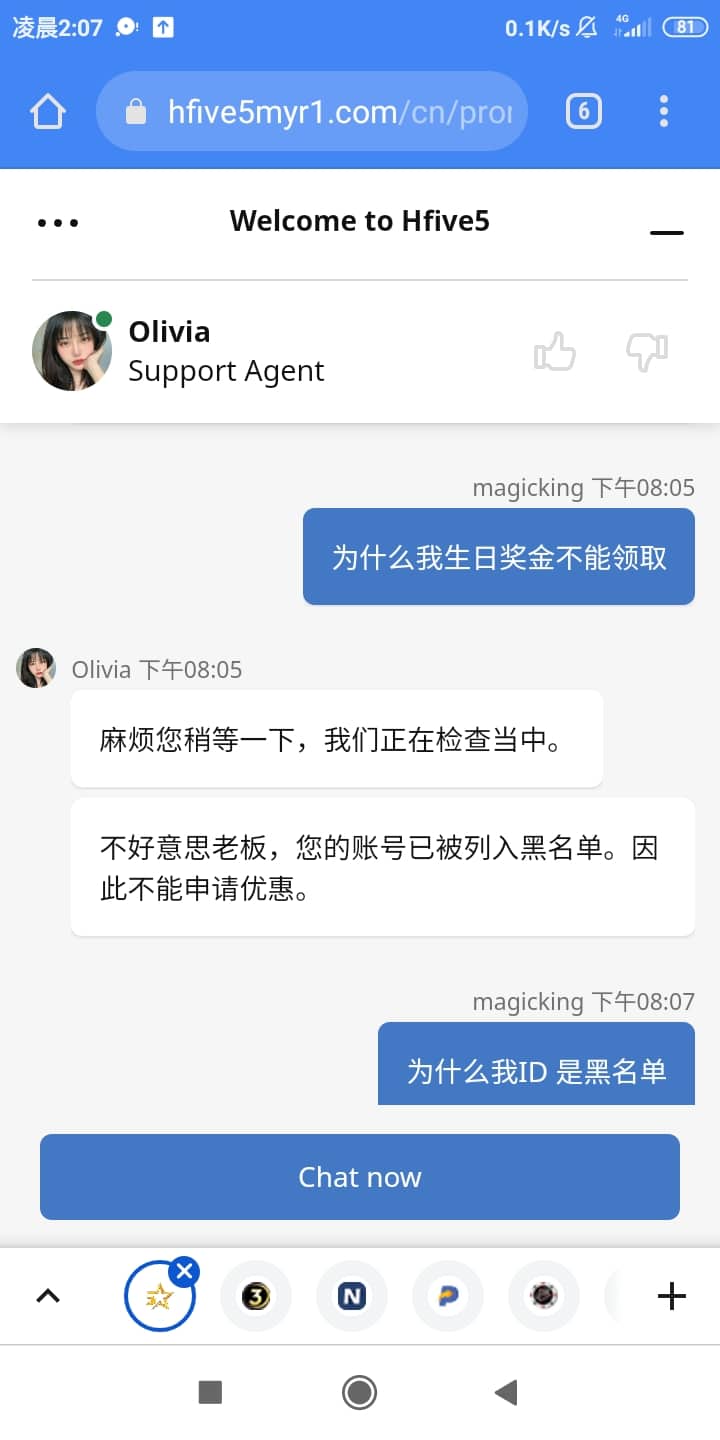Rate Olivia with thumbs up
720x1440 pixels.
pyautogui.click(x=555, y=351)
